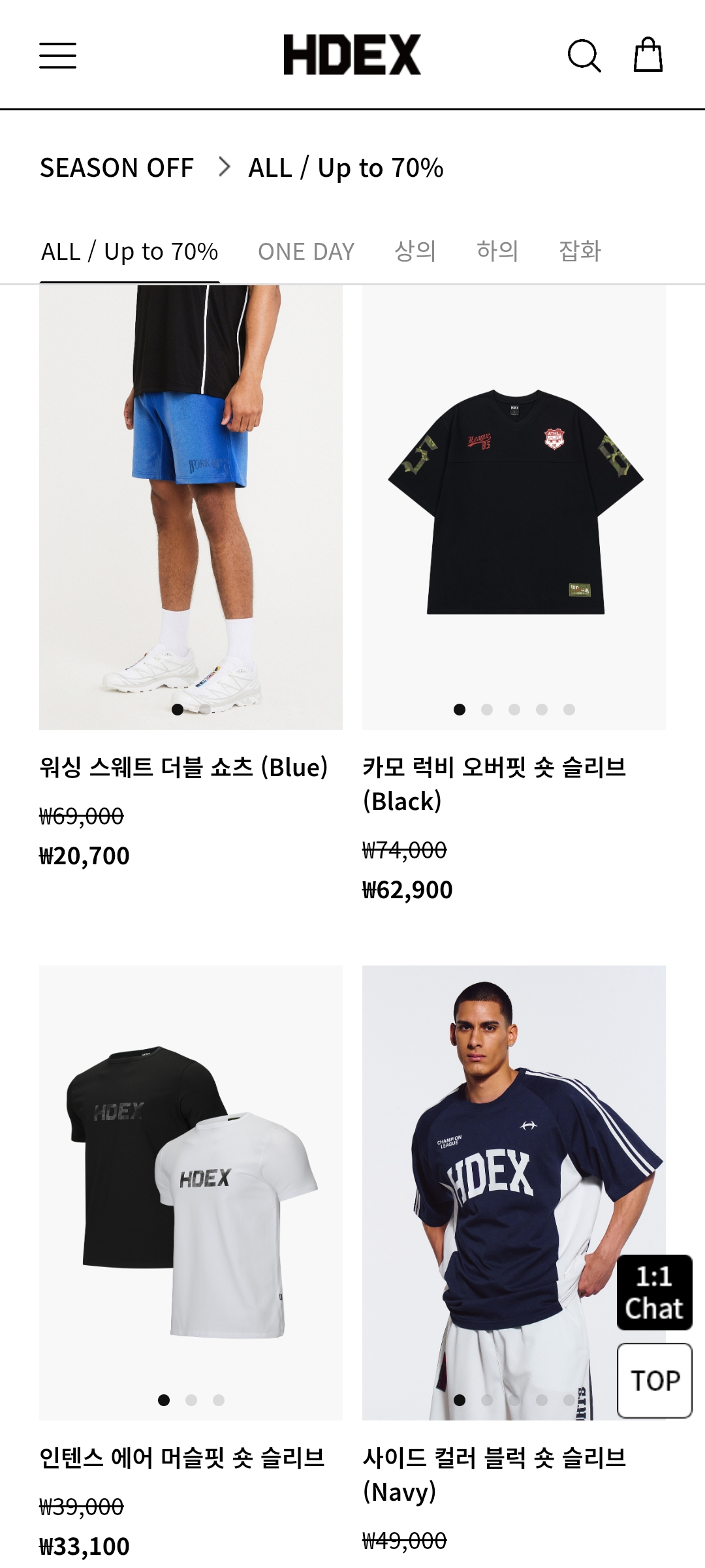Start a 1:1 Chat
This screenshot has width=705, height=1568.
click(x=654, y=1293)
